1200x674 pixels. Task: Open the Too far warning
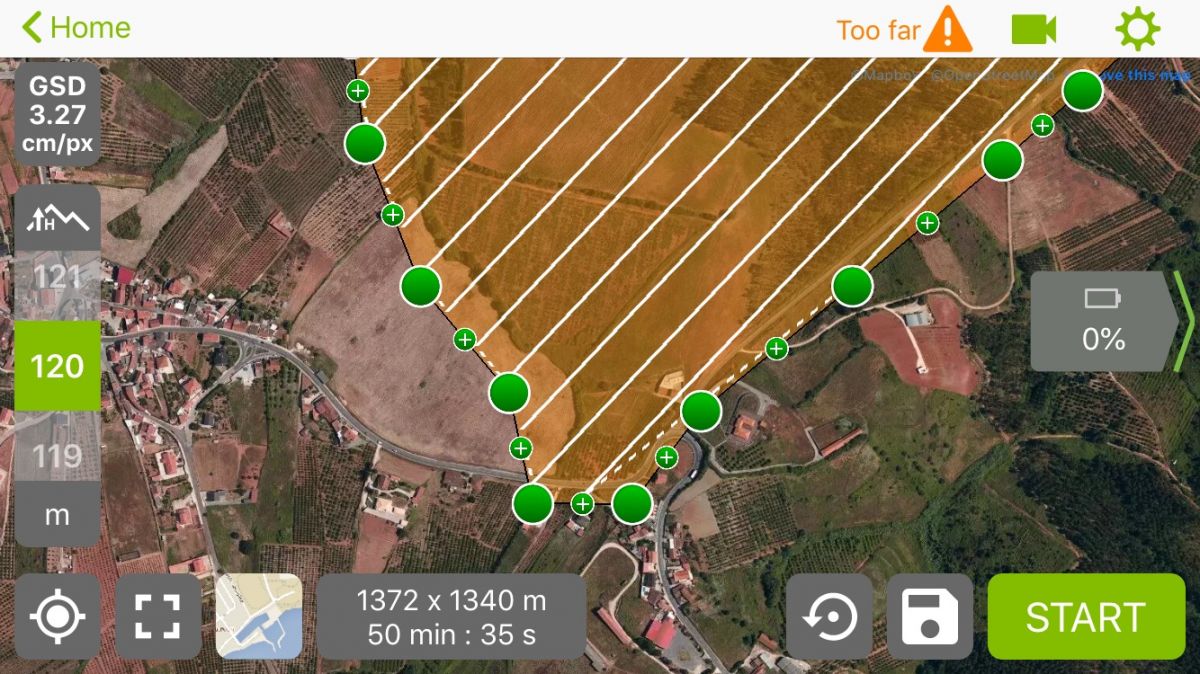tap(903, 30)
